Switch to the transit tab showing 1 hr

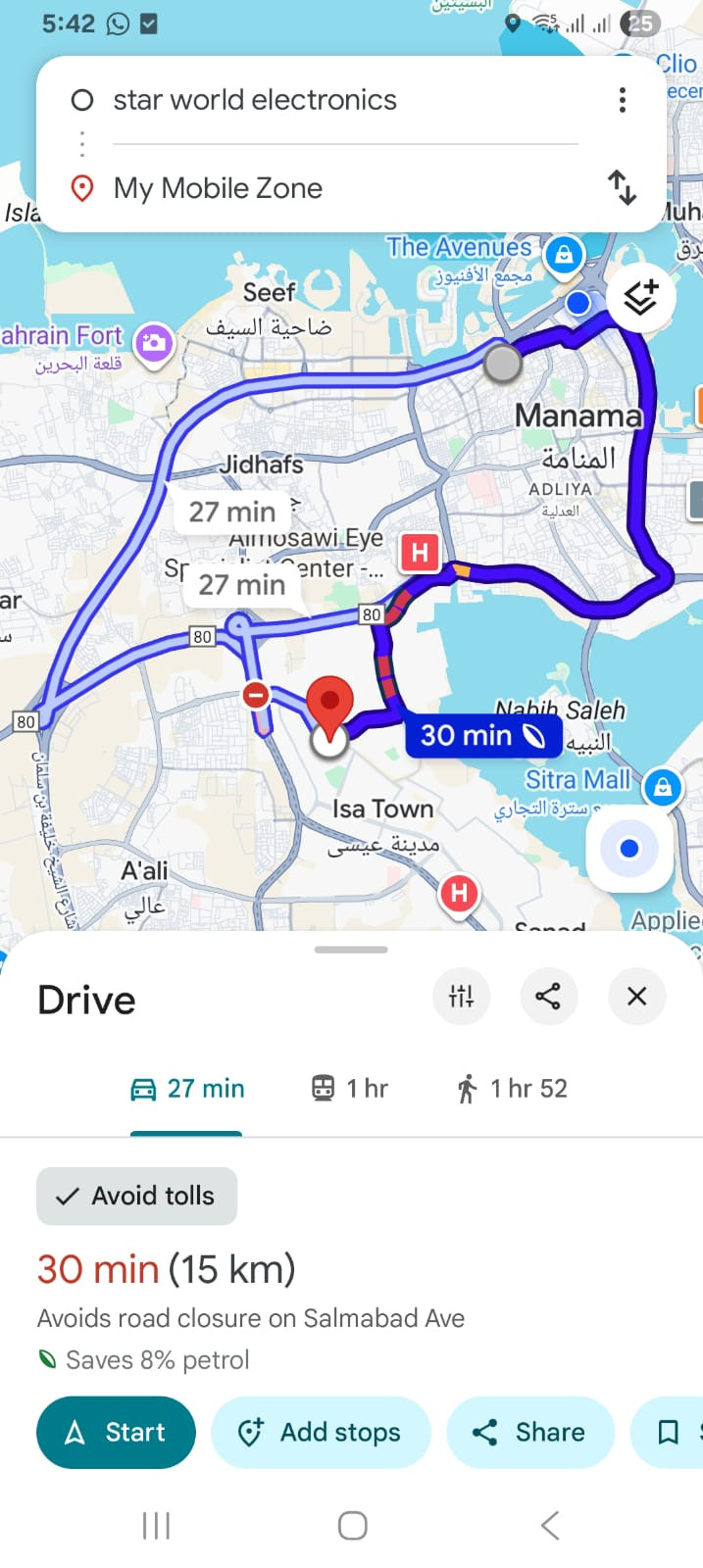pyautogui.click(x=349, y=1089)
